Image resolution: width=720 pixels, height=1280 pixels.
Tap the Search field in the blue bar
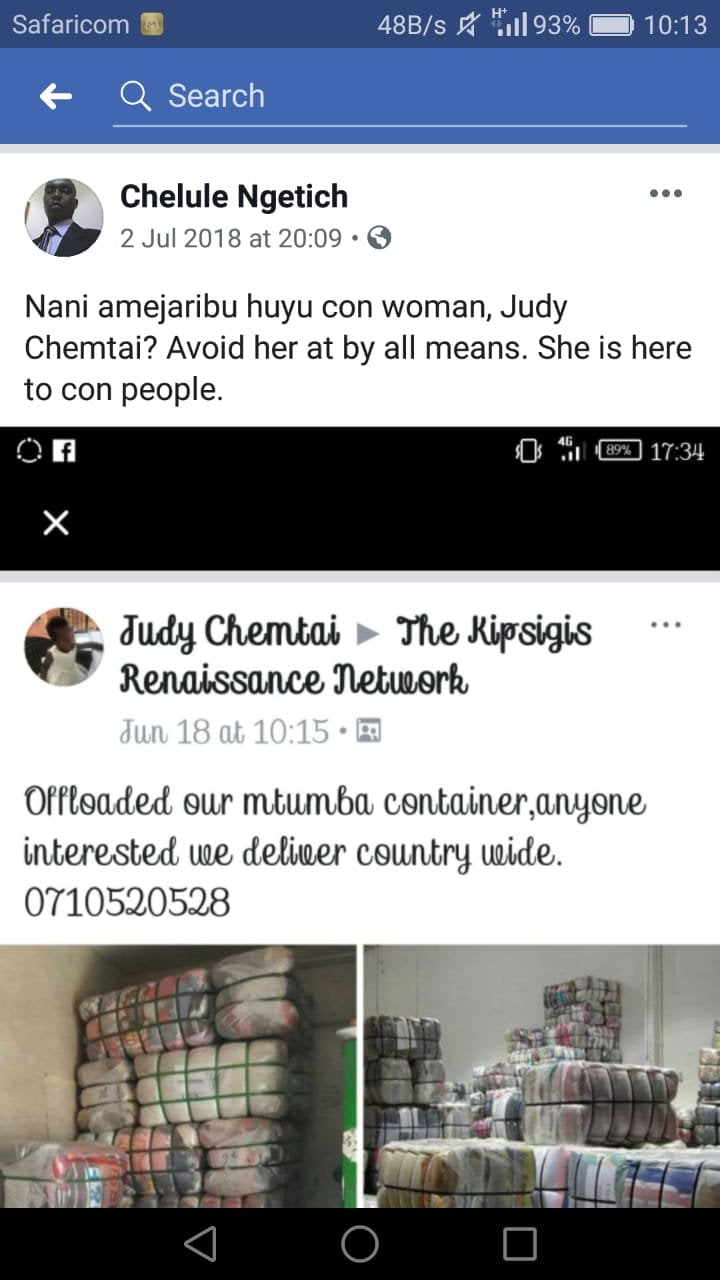tap(400, 96)
